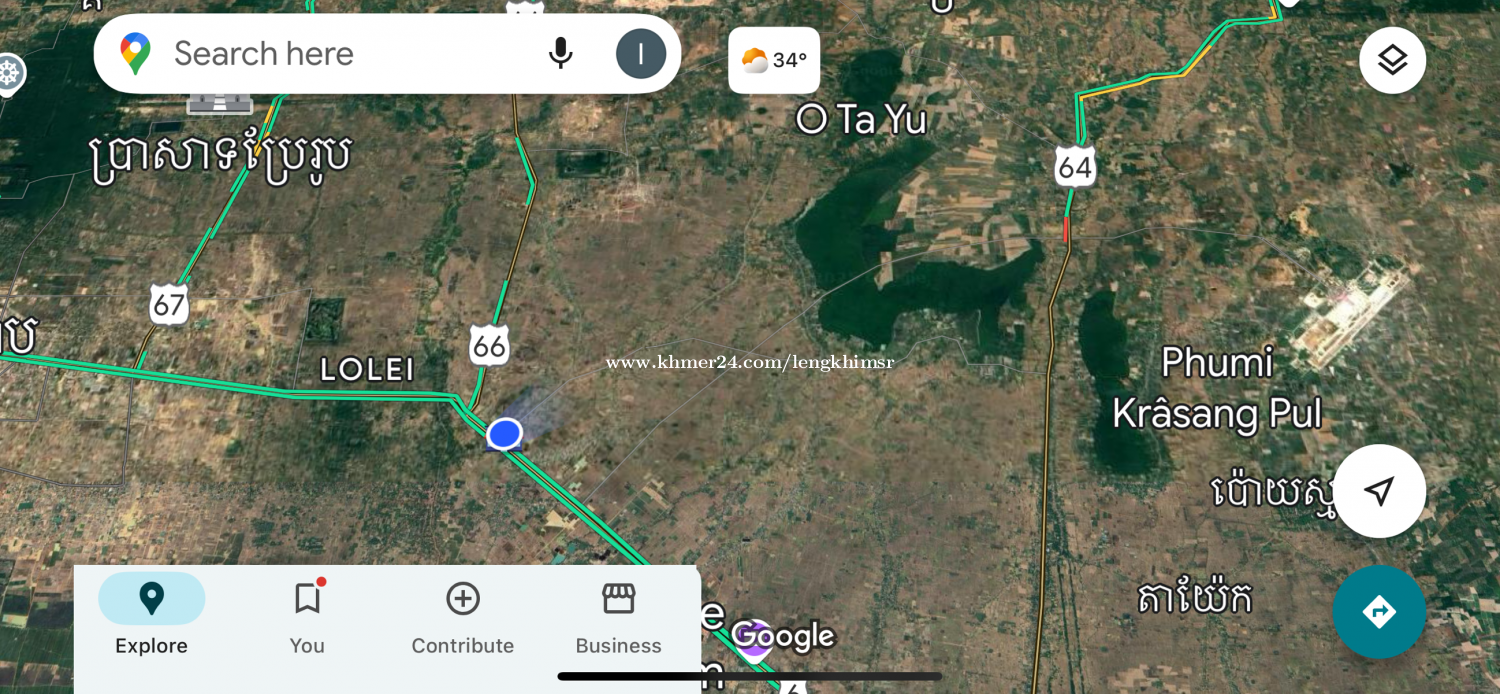The height and width of the screenshot is (694, 1500).
Task: Open directions with the teal arrow button
Action: [x=1379, y=611]
